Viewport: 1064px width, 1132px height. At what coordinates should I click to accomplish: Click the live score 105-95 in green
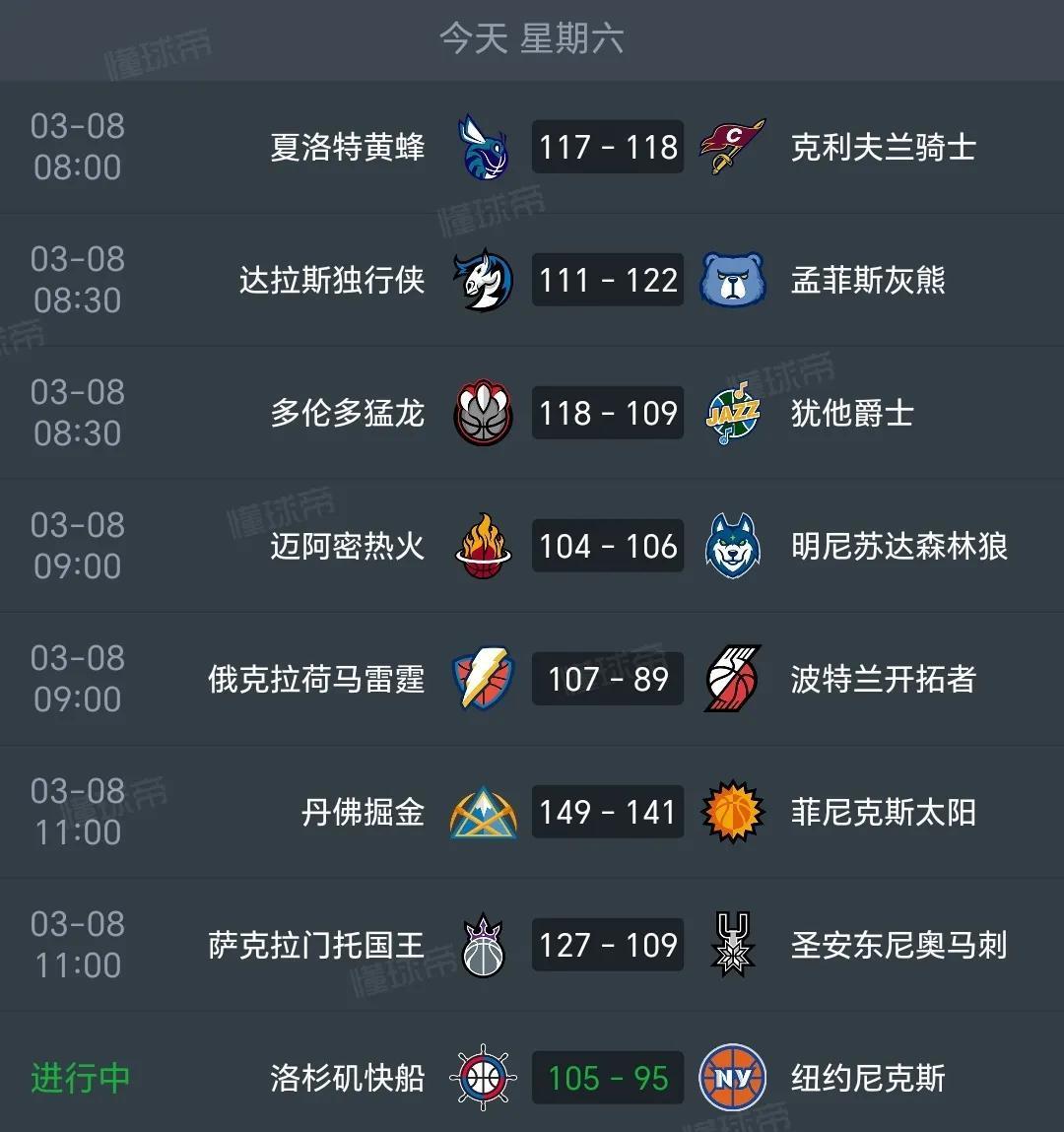(607, 1078)
